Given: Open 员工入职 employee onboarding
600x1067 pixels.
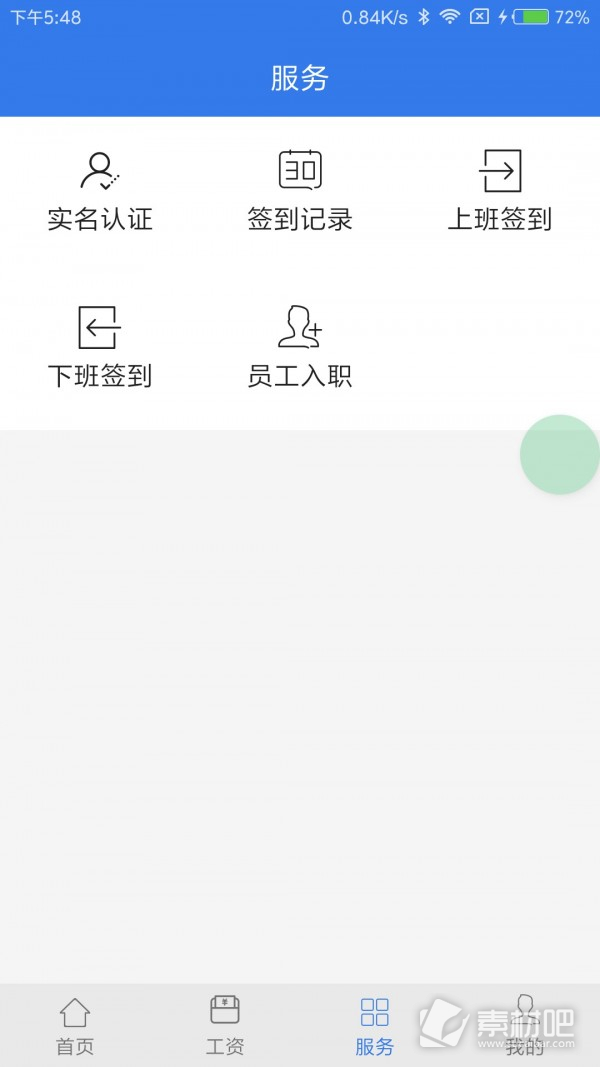Looking at the screenshot, I should (x=300, y=347).
